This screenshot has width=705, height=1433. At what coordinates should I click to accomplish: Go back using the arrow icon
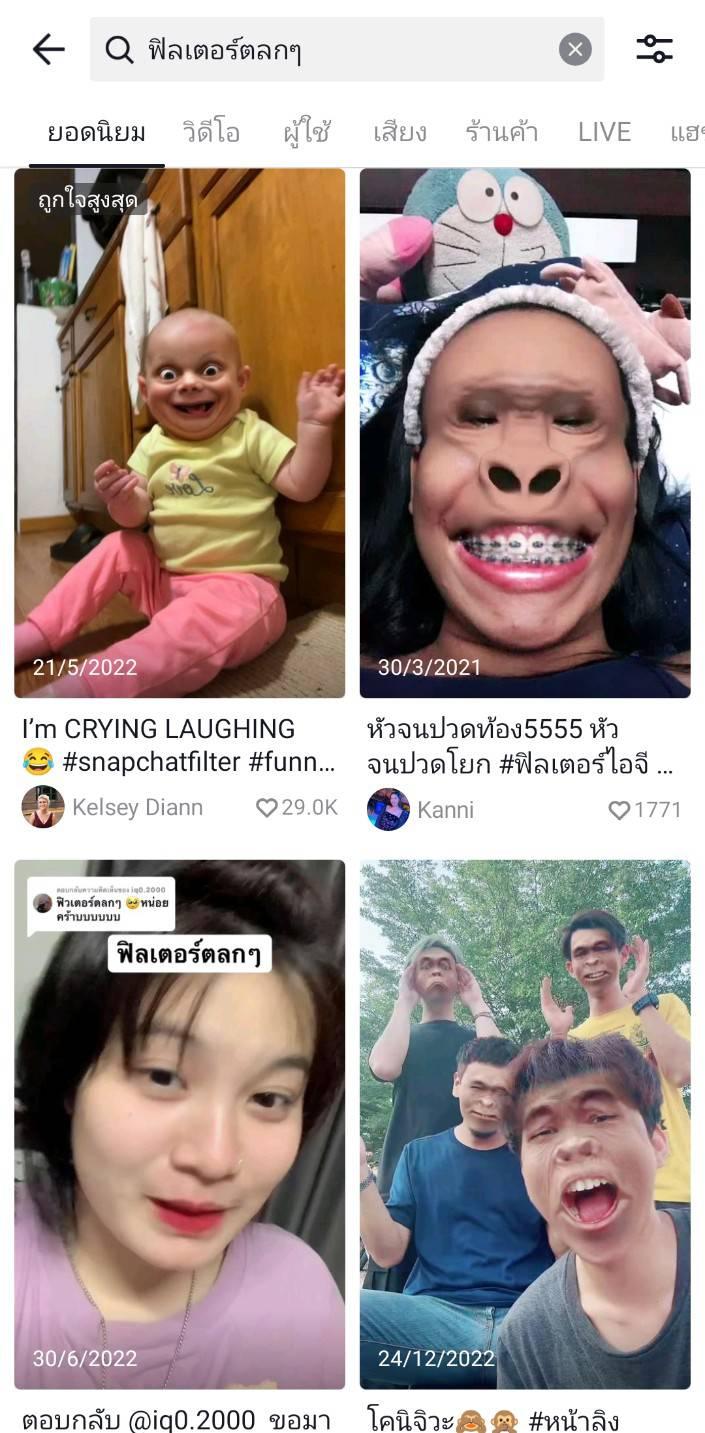tap(48, 49)
